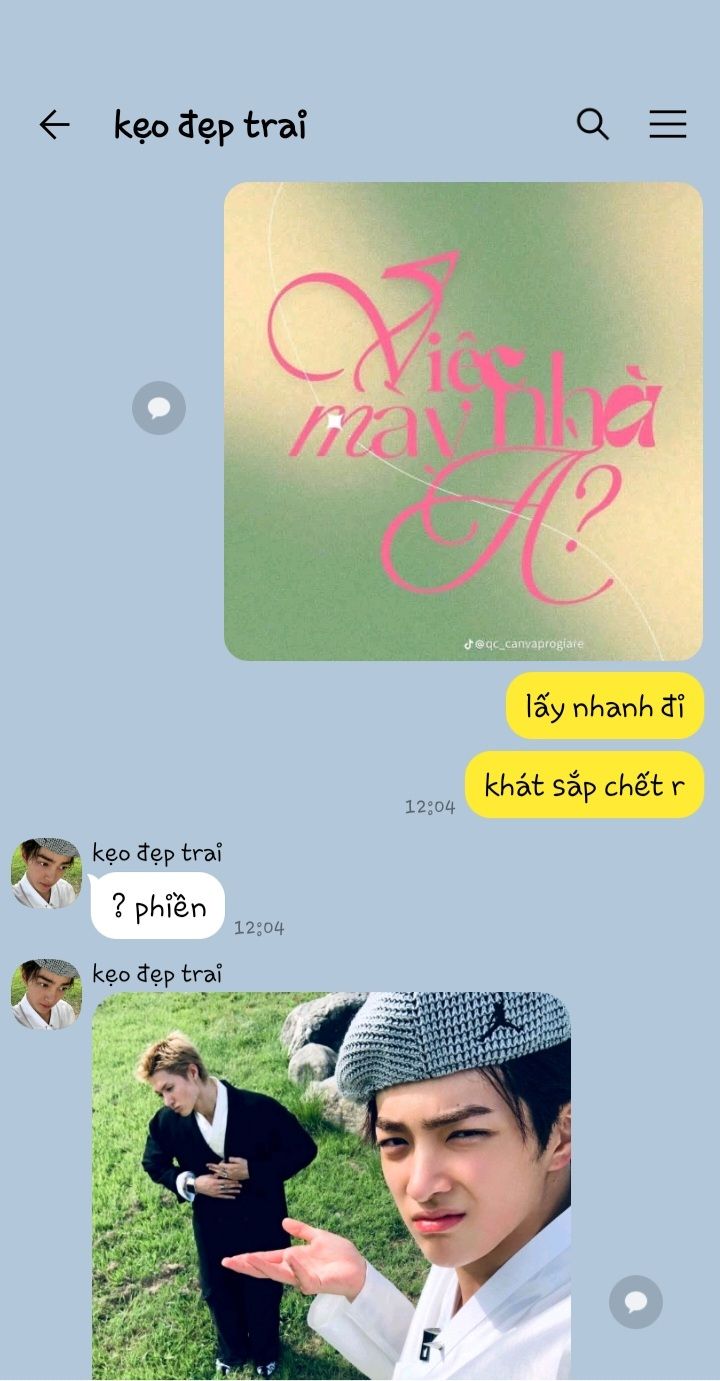View the received photo of two men on grass
The height and width of the screenshot is (1381, 720).
pyautogui.click(x=331, y=1185)
